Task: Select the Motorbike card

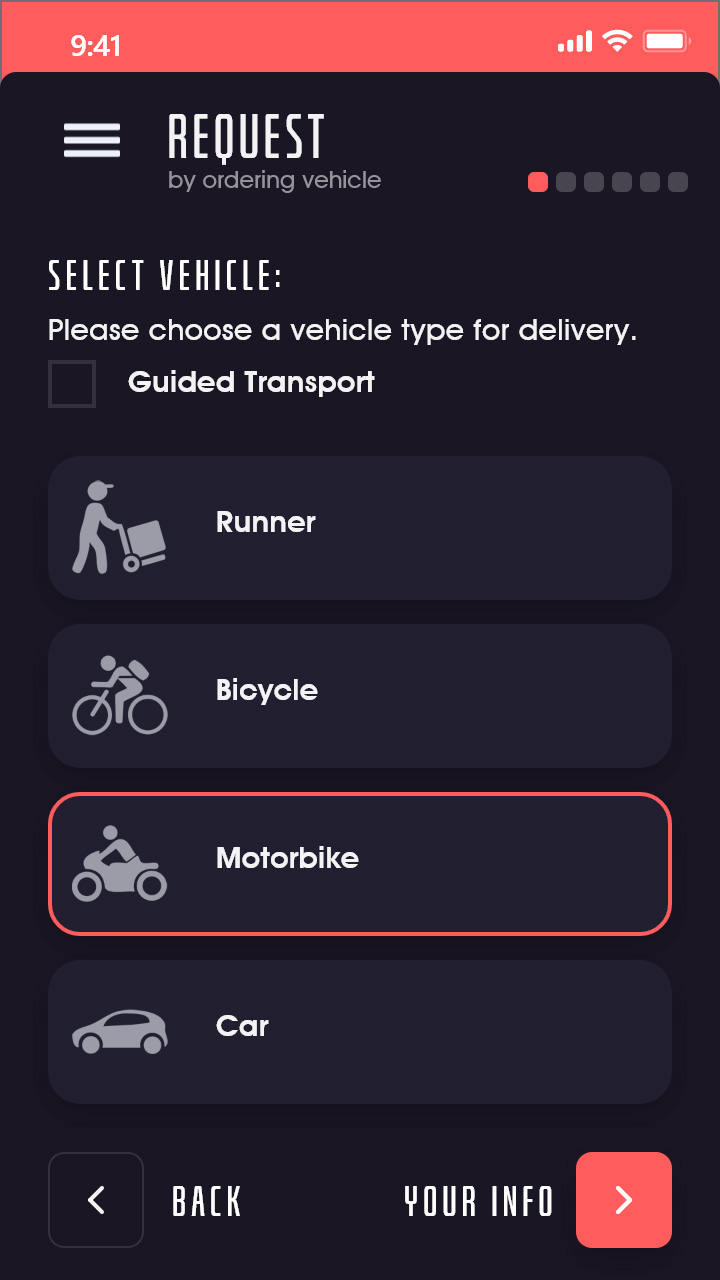Action: click(360, 864)
